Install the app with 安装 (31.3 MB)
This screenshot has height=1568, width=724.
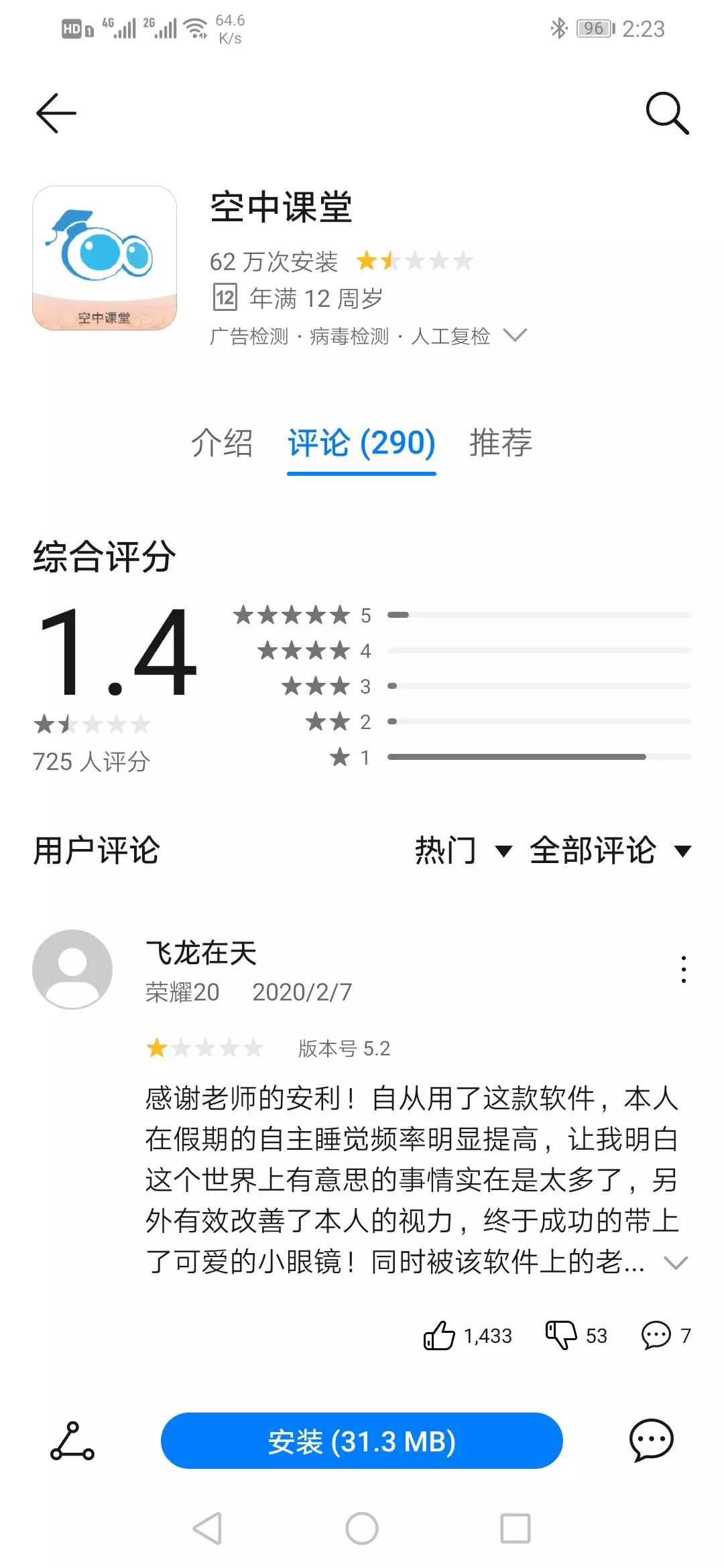coord(362,1441)
